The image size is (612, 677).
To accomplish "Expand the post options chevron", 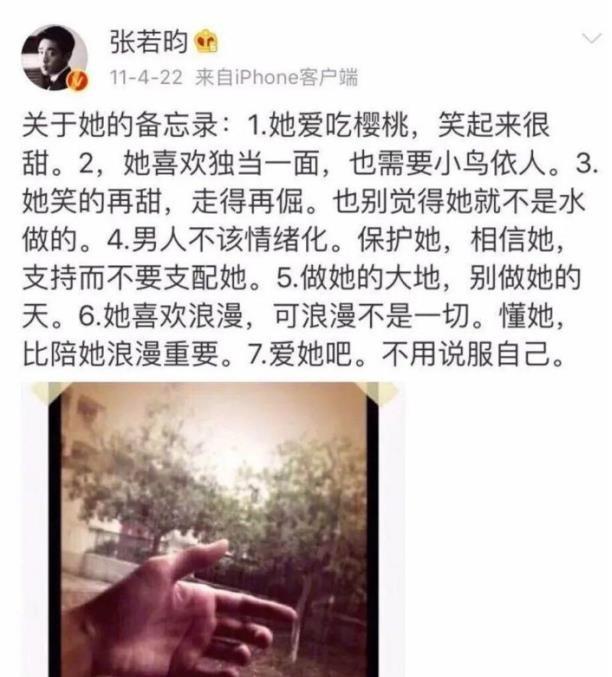I will tap(591, 40).
